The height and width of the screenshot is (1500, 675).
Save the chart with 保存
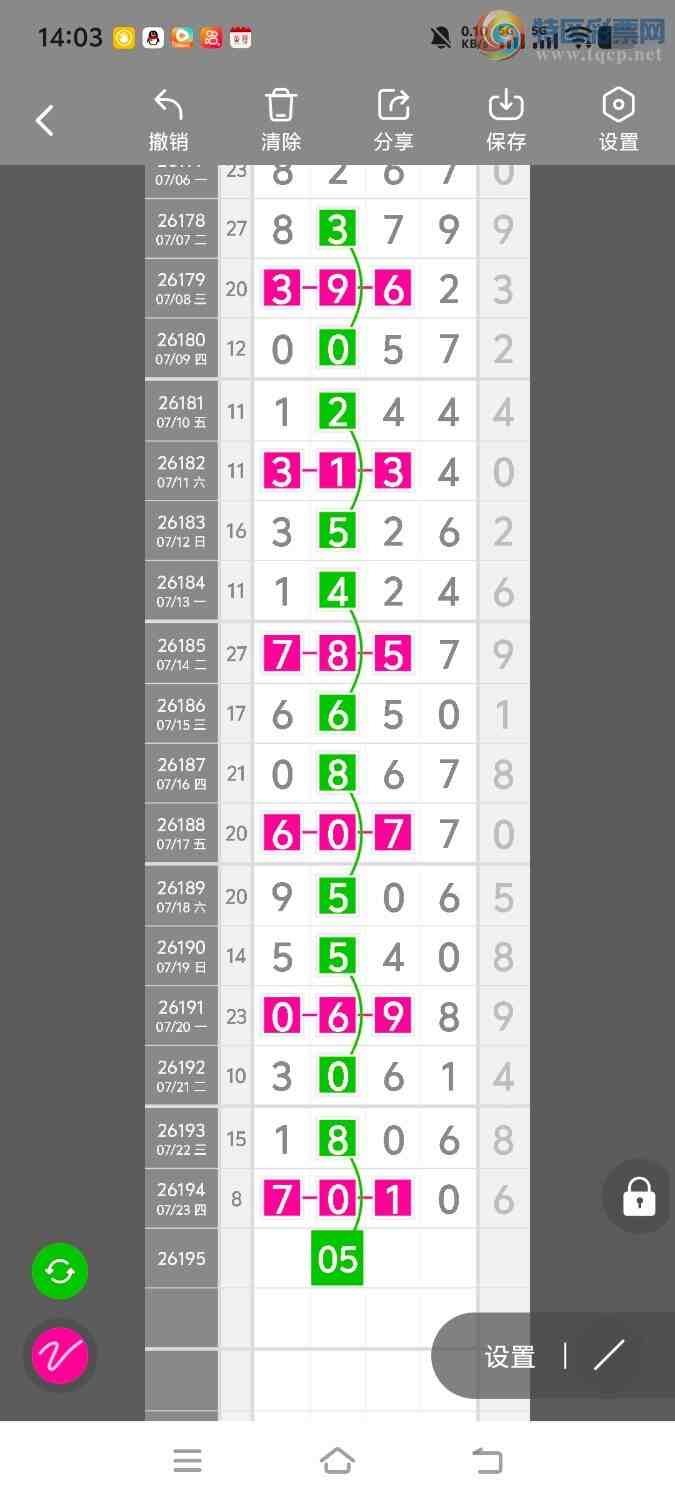[x=506, y=120]
